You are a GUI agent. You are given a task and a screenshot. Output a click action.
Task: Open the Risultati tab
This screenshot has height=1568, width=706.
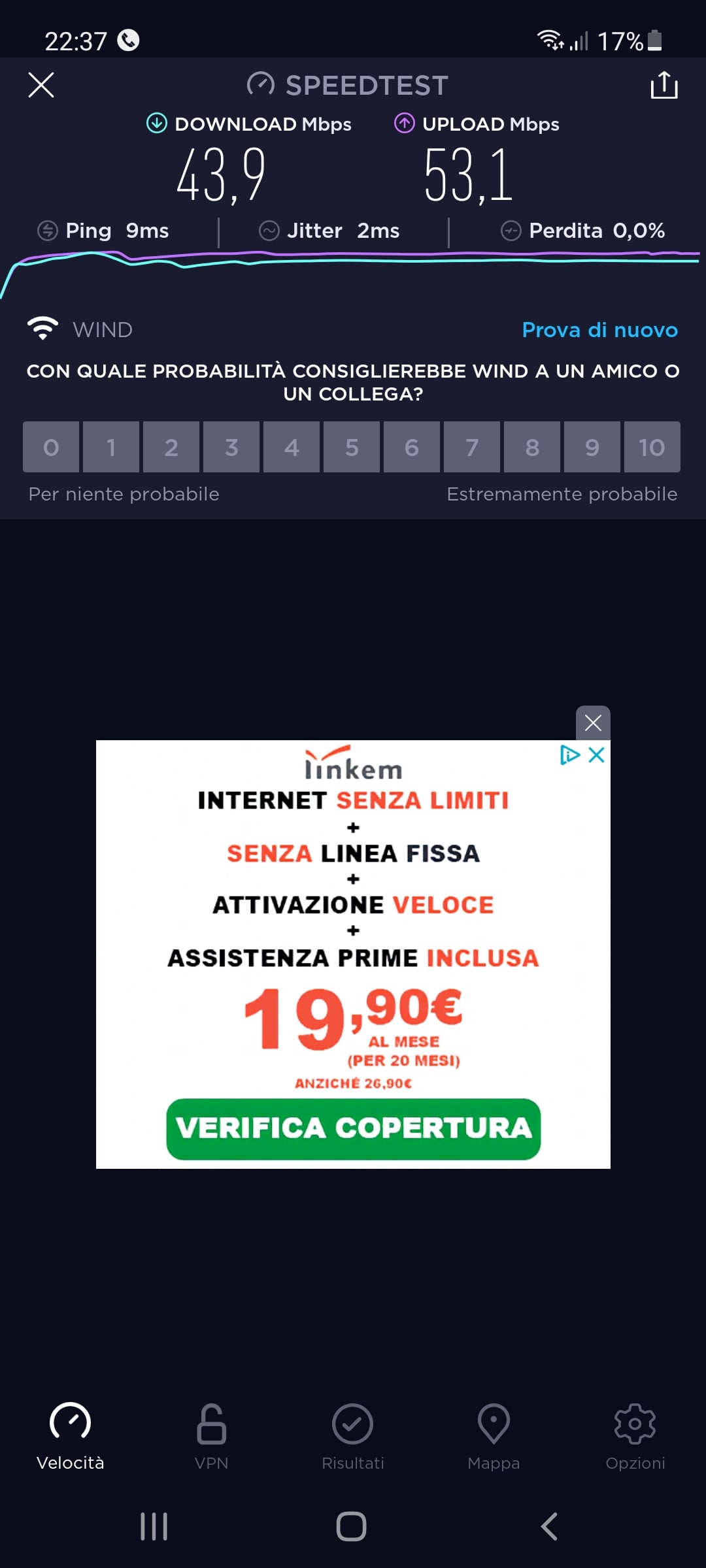pos(352,1437)
